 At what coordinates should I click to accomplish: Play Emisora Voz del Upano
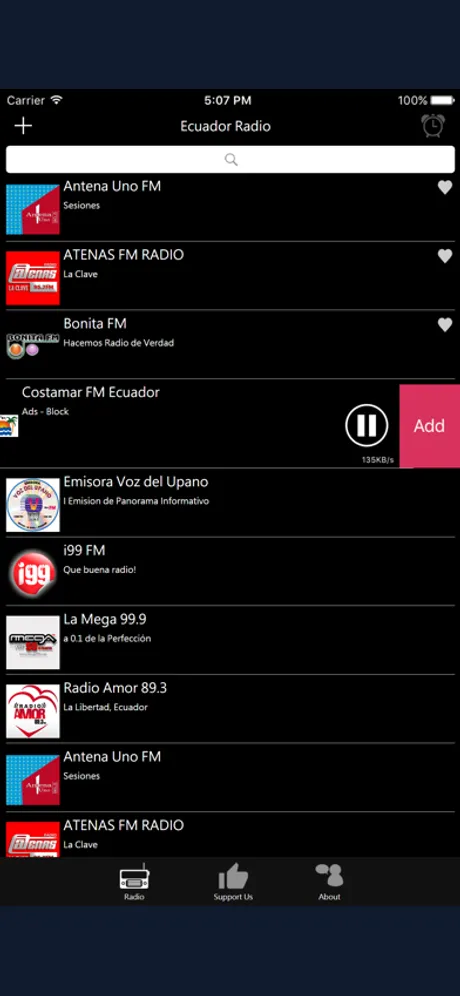230,502
